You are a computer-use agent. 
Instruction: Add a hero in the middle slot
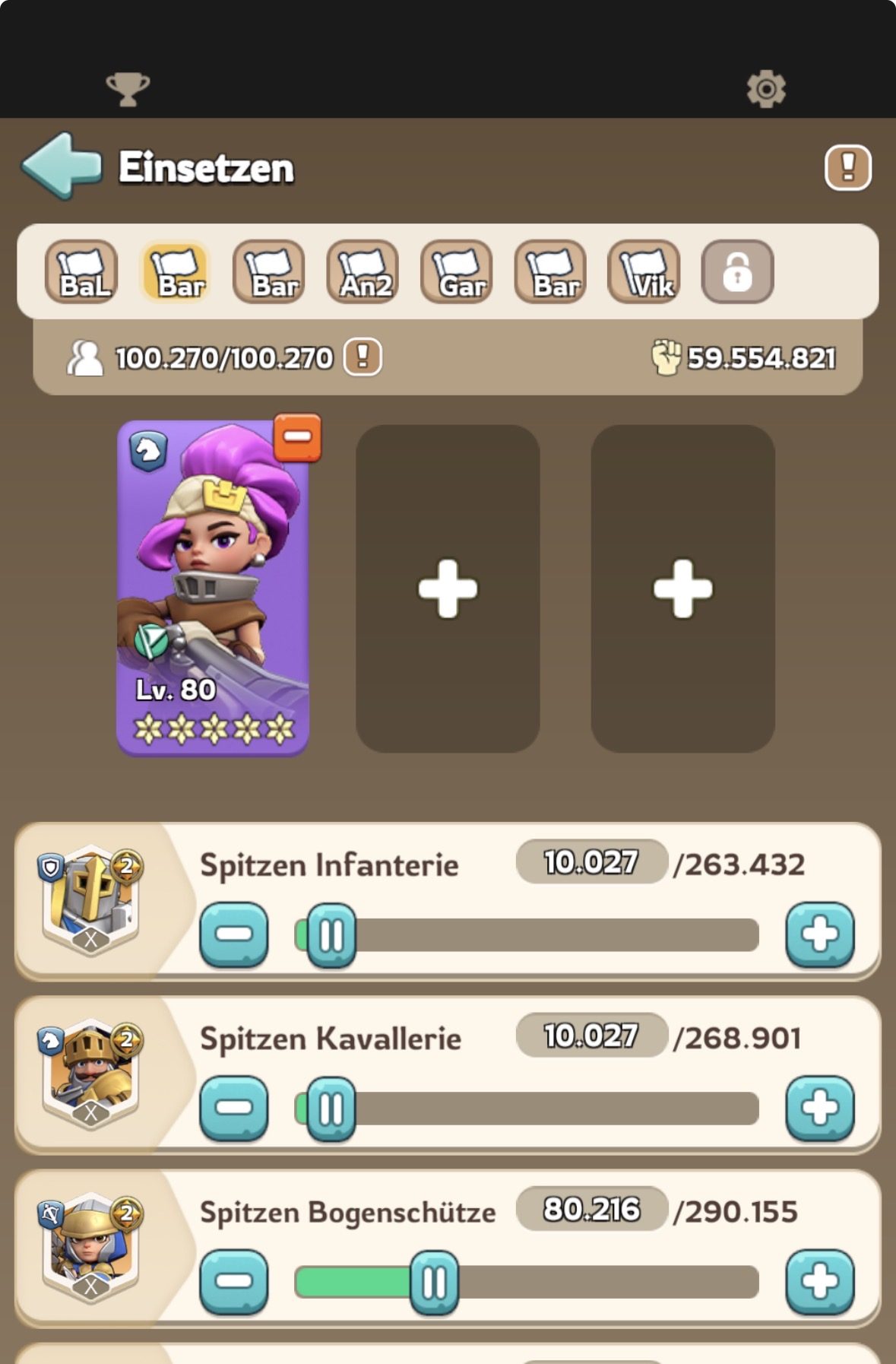448,588
